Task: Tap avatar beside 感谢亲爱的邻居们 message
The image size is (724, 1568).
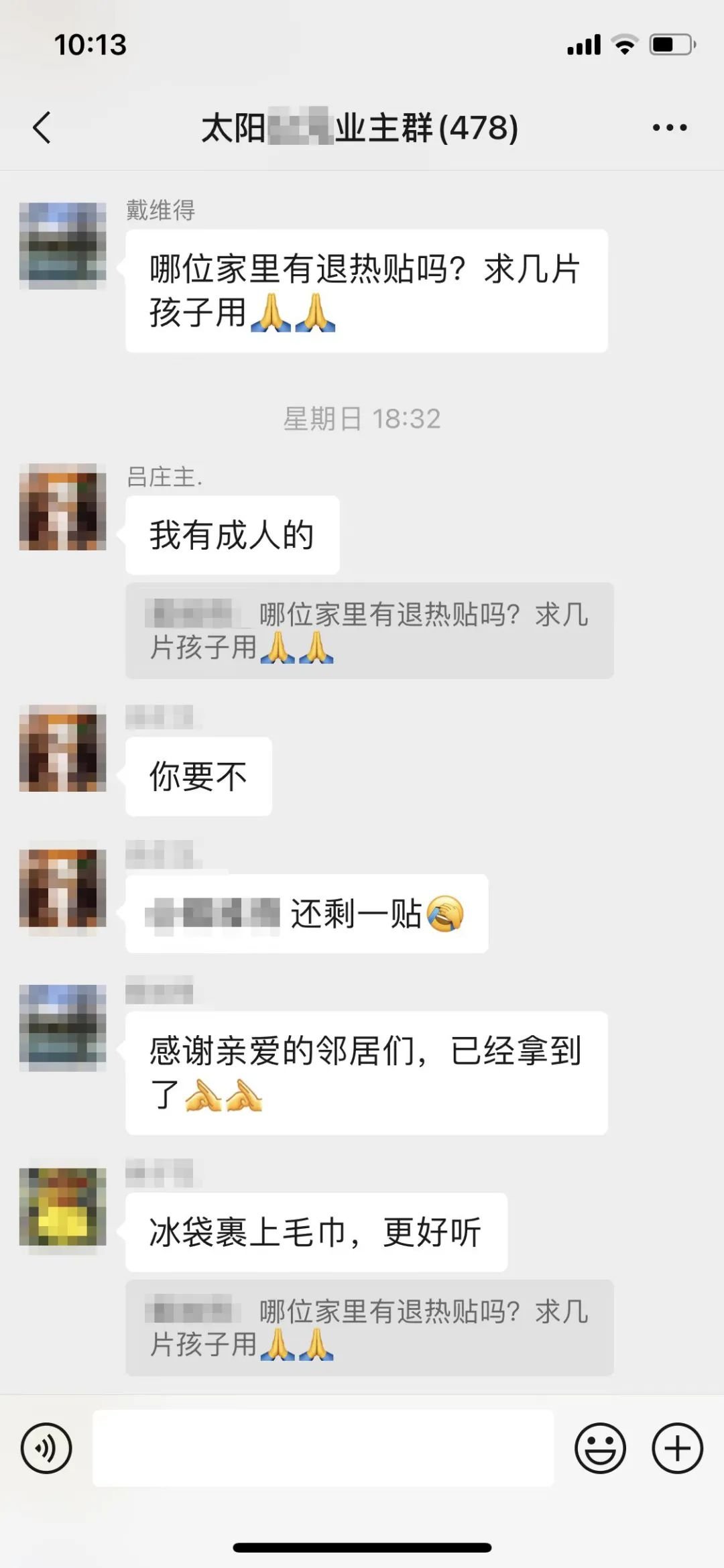Action: click(x=62, y=1027)
